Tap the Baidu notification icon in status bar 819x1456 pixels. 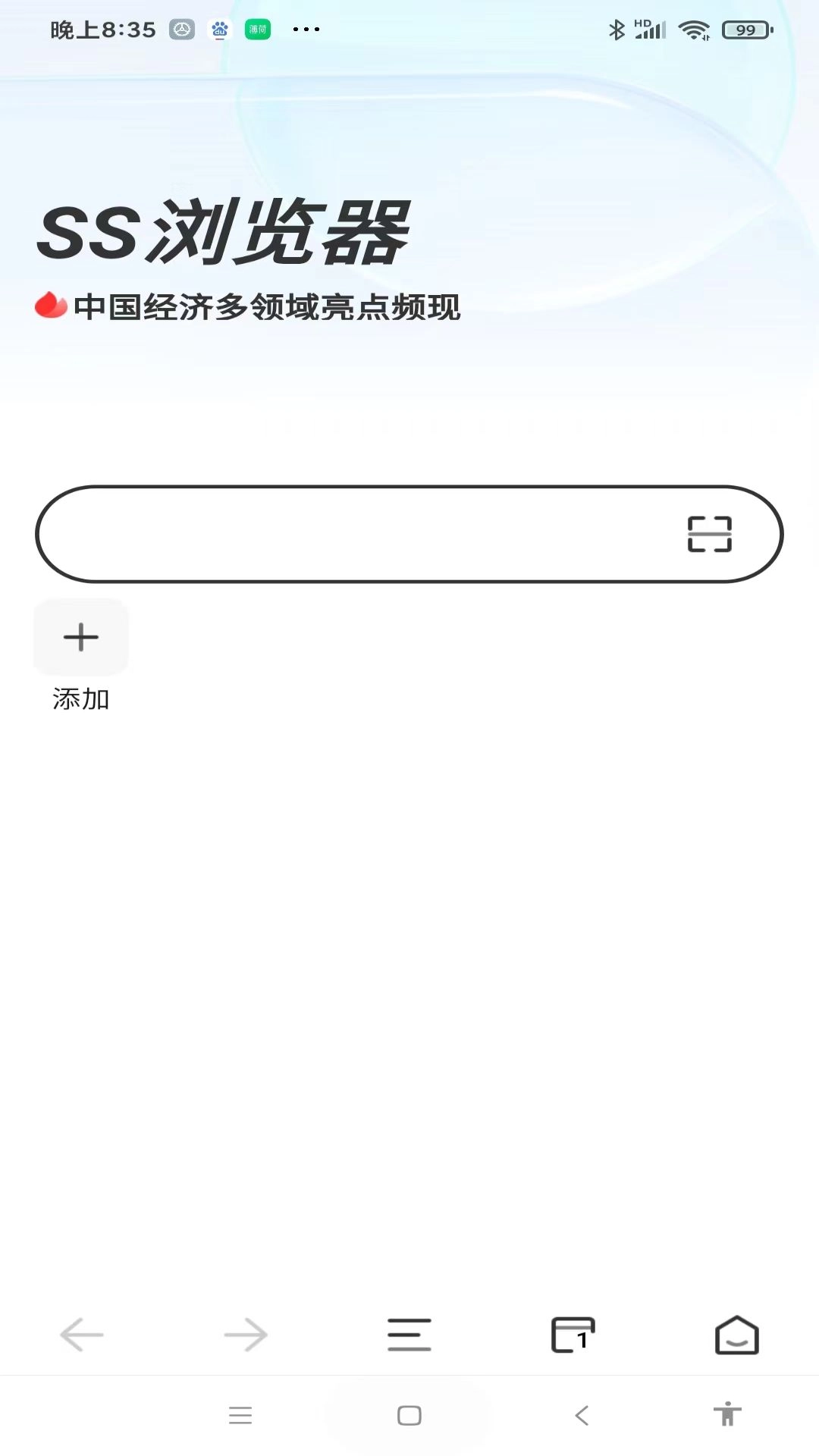[x=218, y=29]
